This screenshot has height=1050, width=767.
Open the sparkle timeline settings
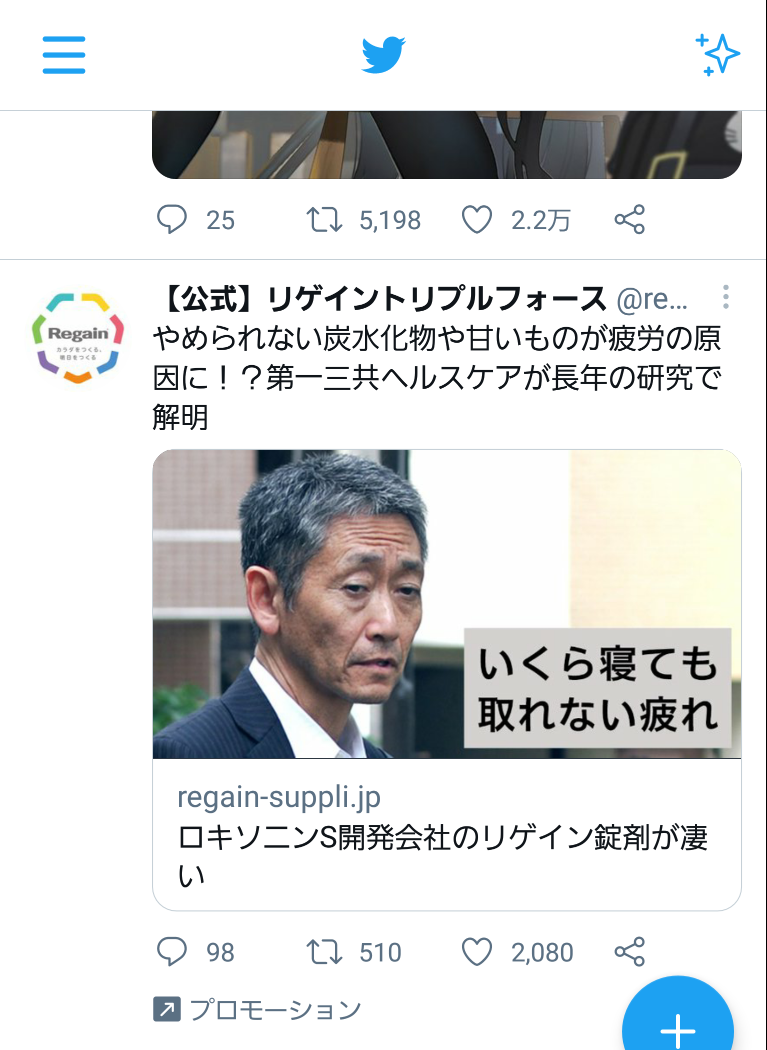tap(717, 55)
